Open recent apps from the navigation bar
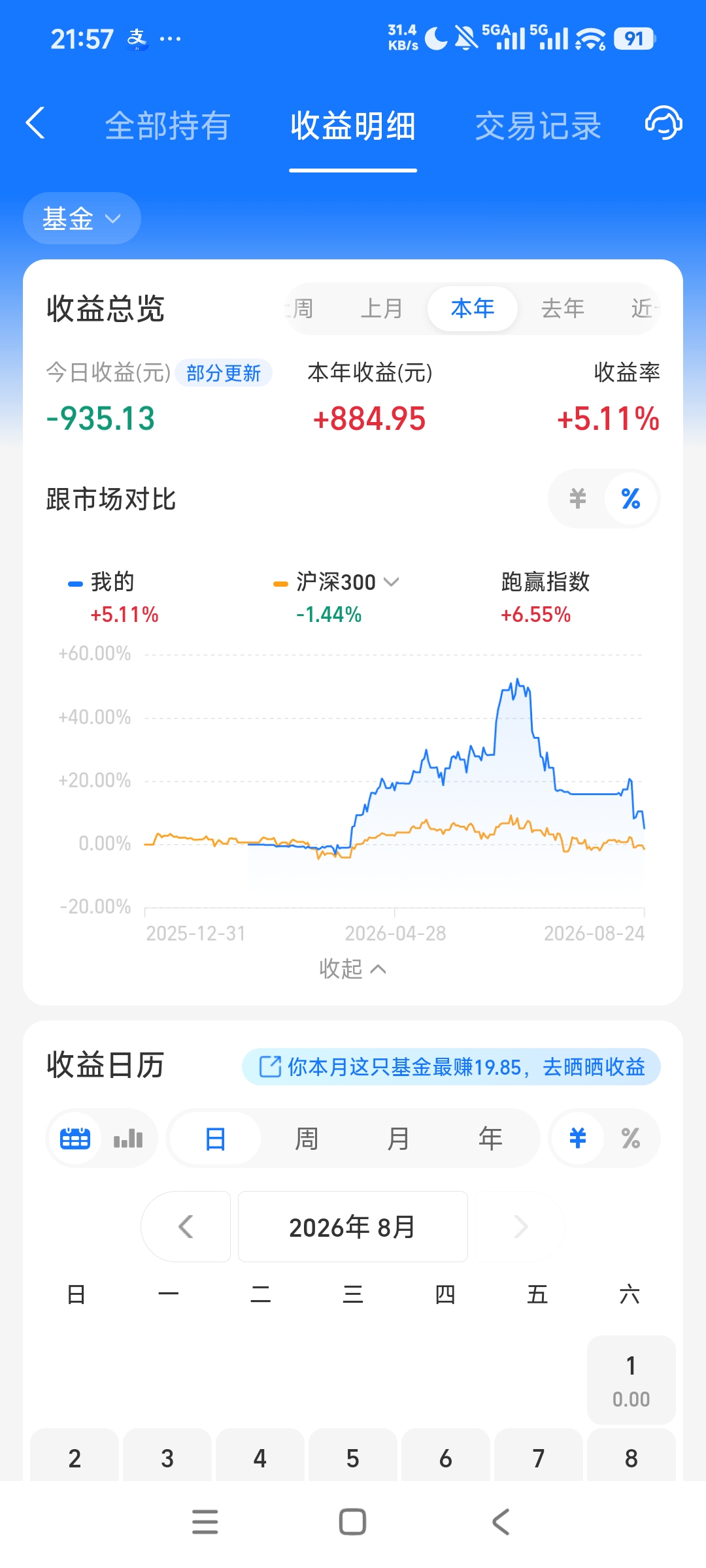The image size is (706, 1568). [x=205, y=1522]
